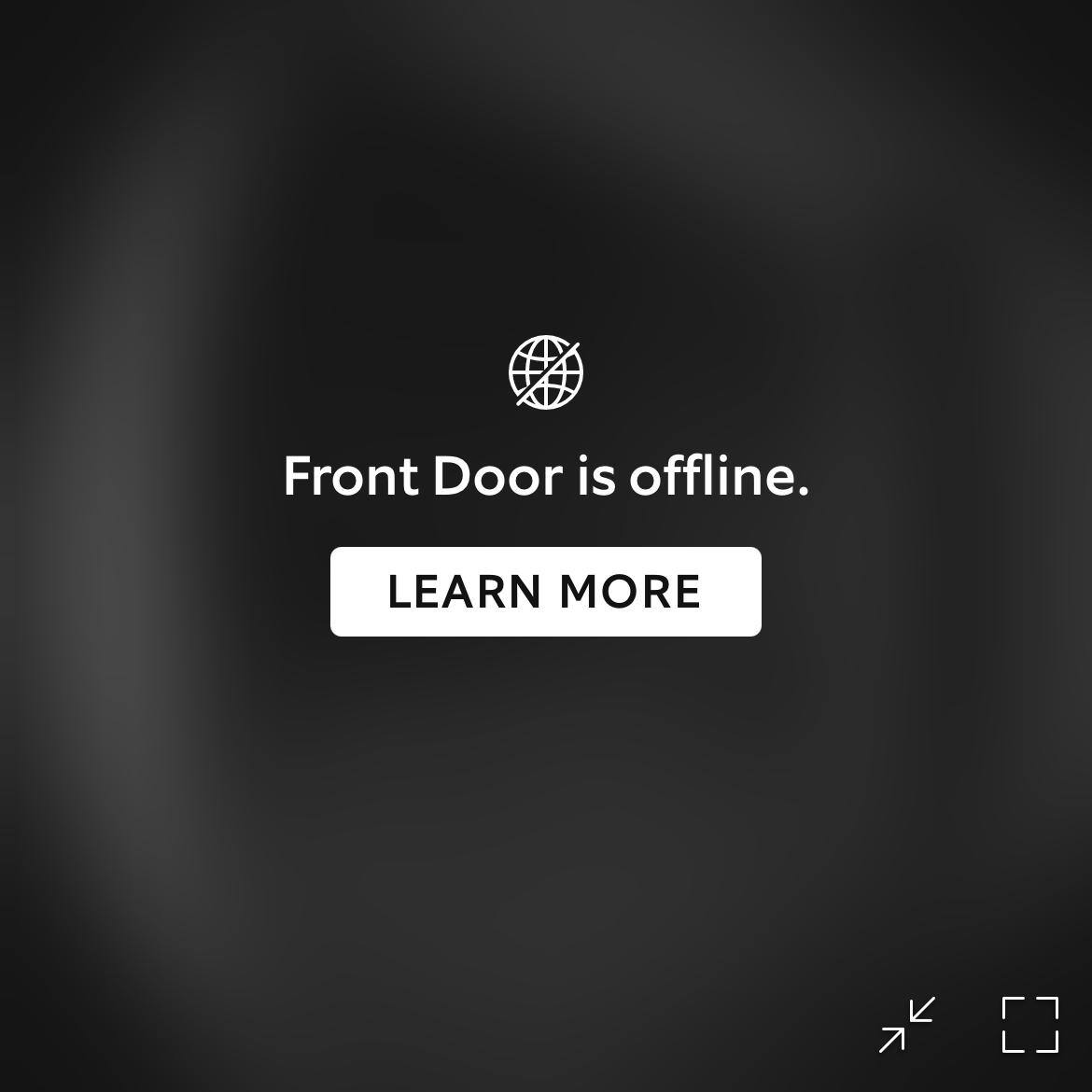Tap the LEARN MORE button
This screenshot has width=1092, height=1092.
[x=545, y=592]
